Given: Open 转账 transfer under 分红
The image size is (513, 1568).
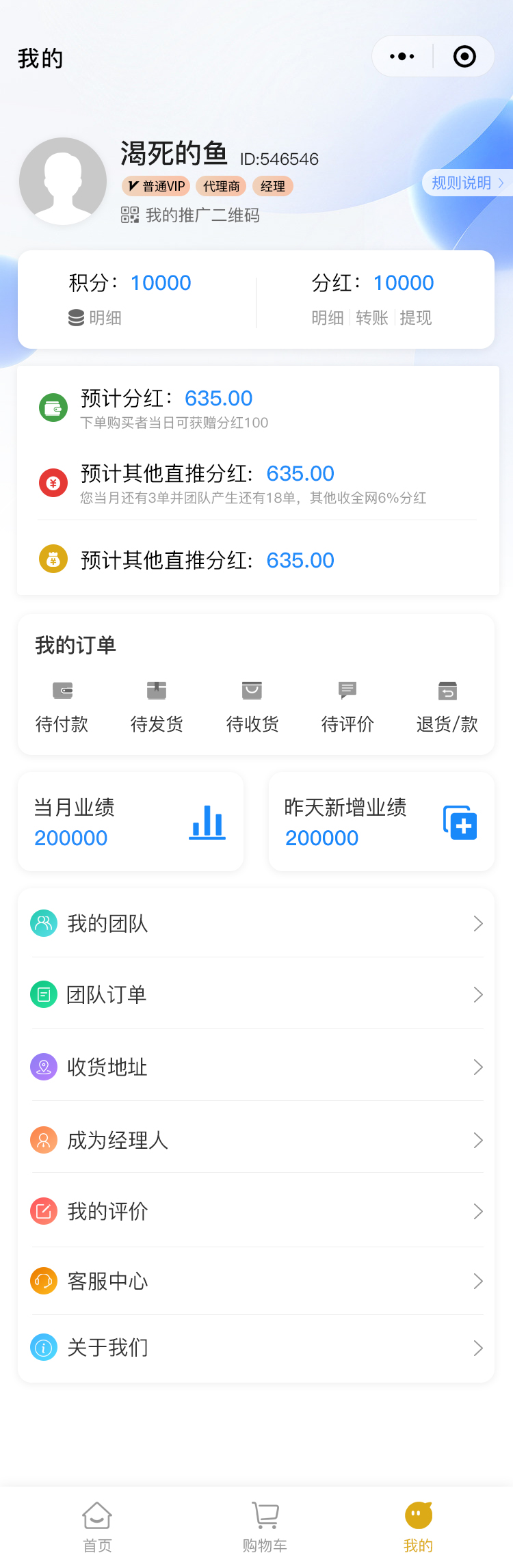Looking at the screenshot, I should [x=371, y=318].
